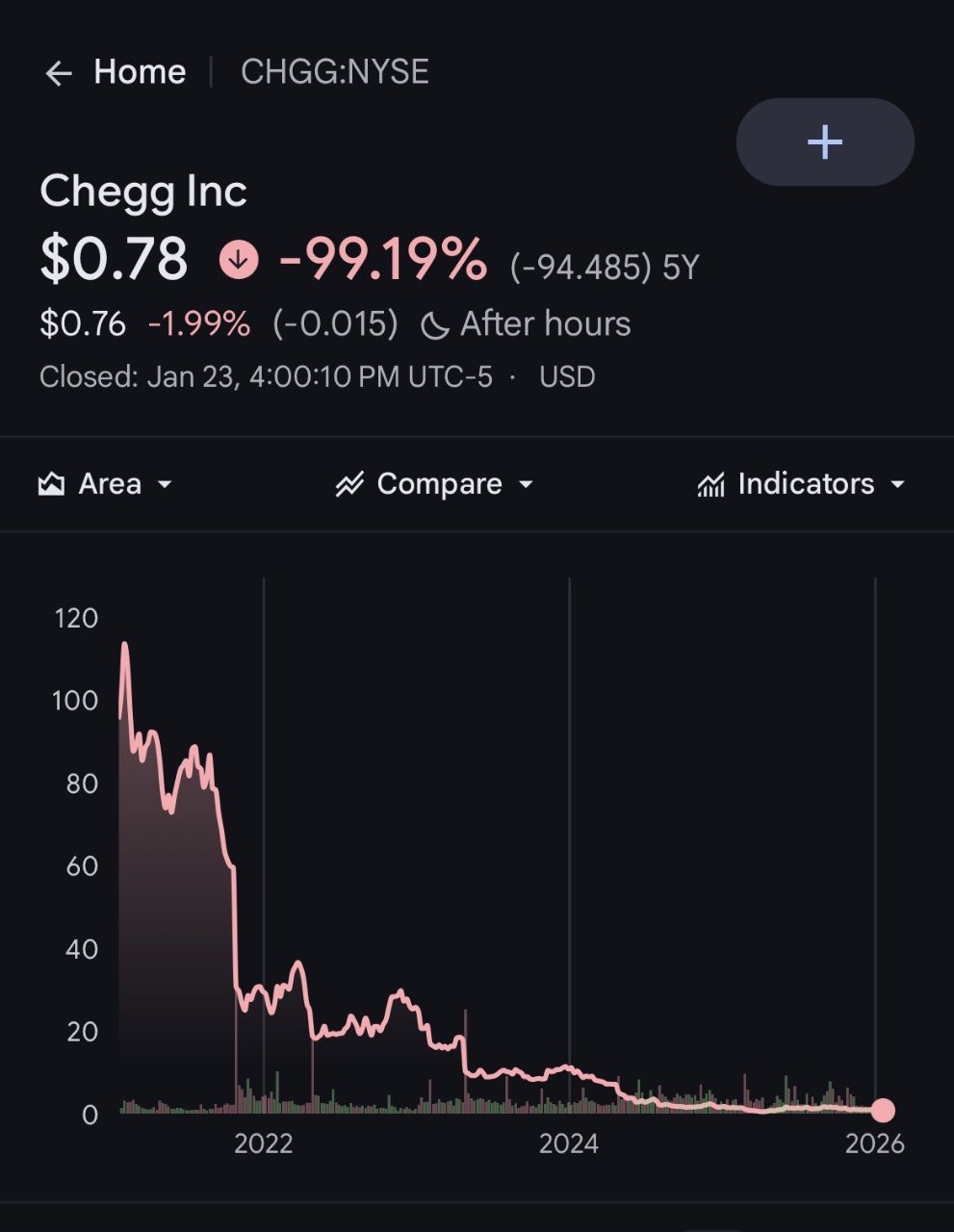Click the Home navigation label
This screenshot has width=954, height=1232.
140,71
